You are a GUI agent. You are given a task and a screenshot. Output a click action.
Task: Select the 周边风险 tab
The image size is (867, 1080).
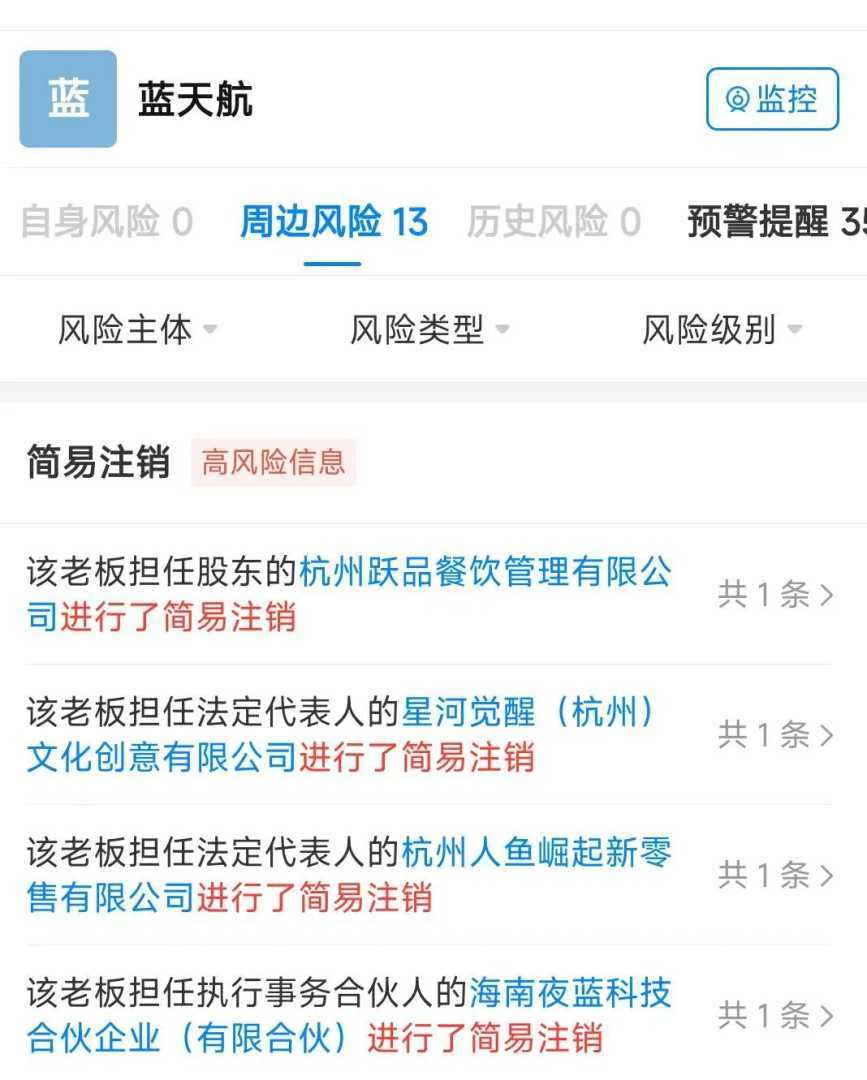(333, 222)
